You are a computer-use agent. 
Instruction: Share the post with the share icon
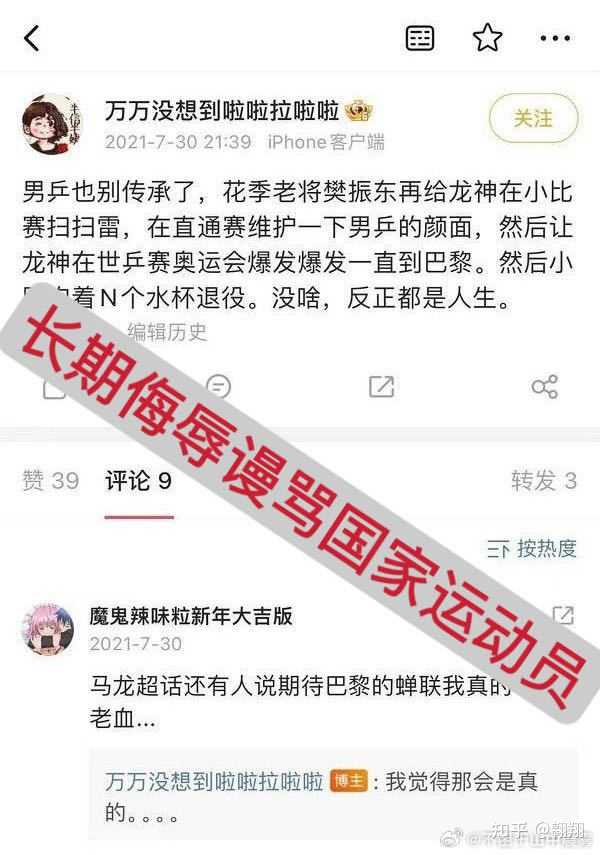click(544, 386)
